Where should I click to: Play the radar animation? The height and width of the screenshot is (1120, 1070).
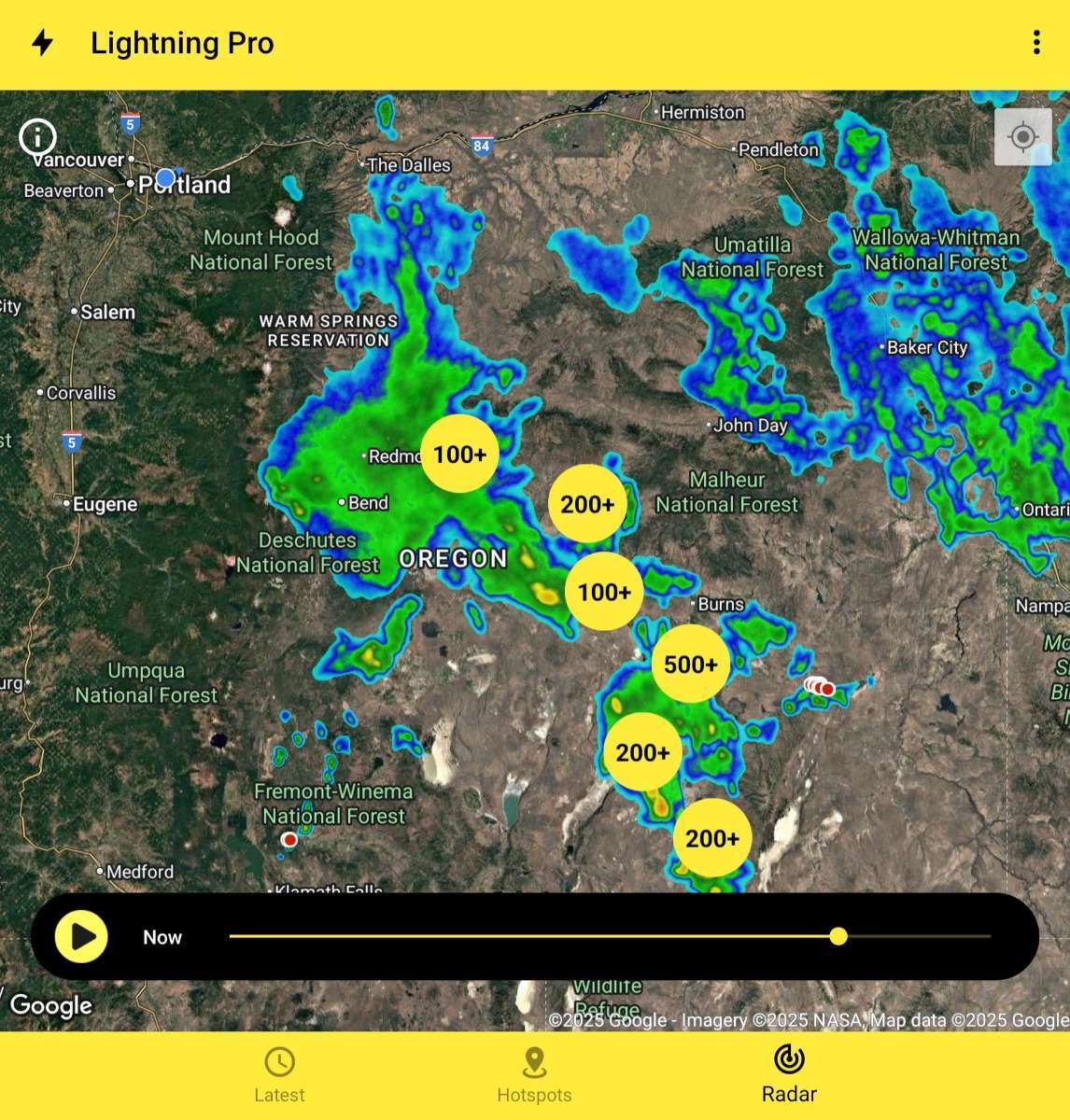(82, 936)
